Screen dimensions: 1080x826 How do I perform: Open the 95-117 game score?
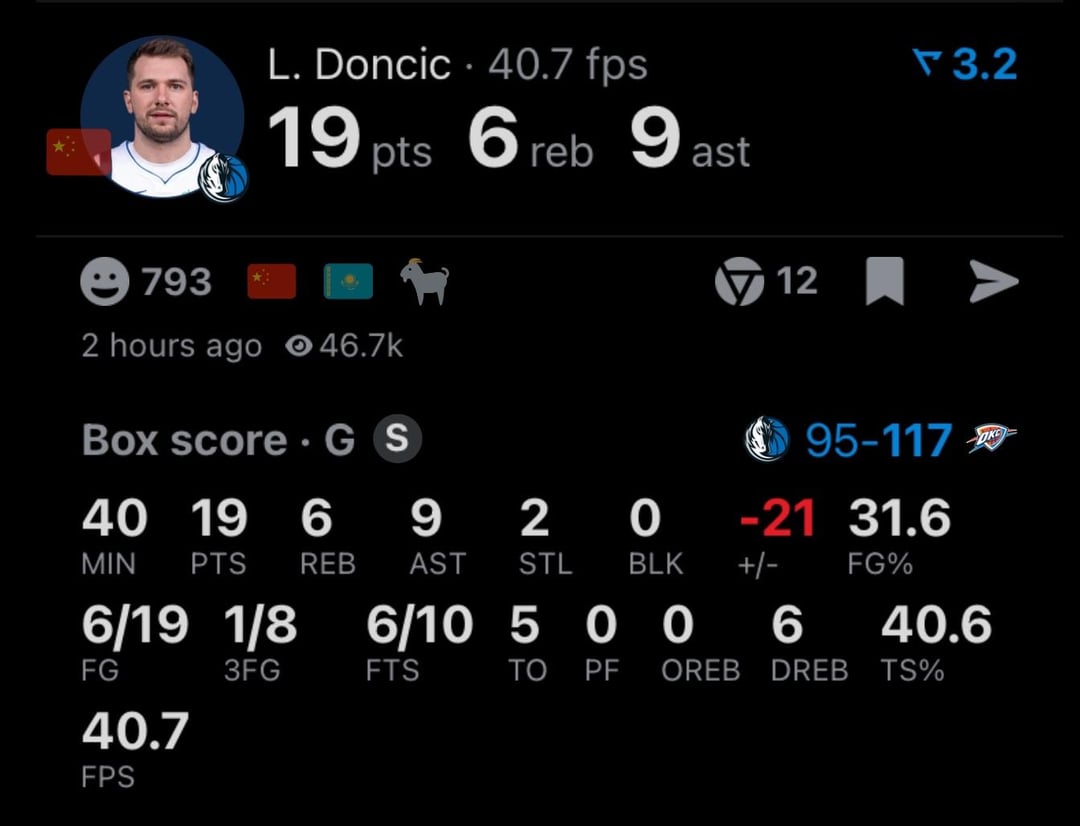coord(878,440)
